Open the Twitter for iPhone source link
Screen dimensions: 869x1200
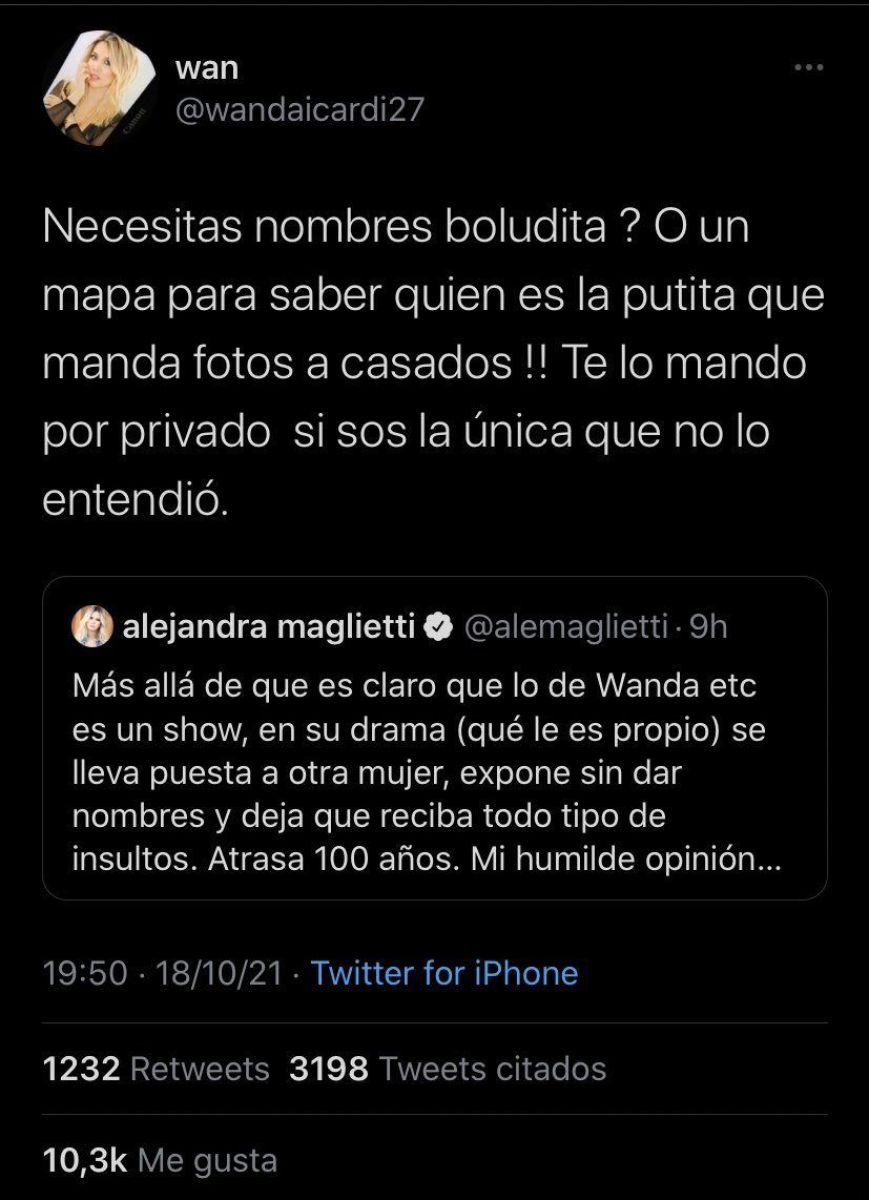(x=444, y=973)
